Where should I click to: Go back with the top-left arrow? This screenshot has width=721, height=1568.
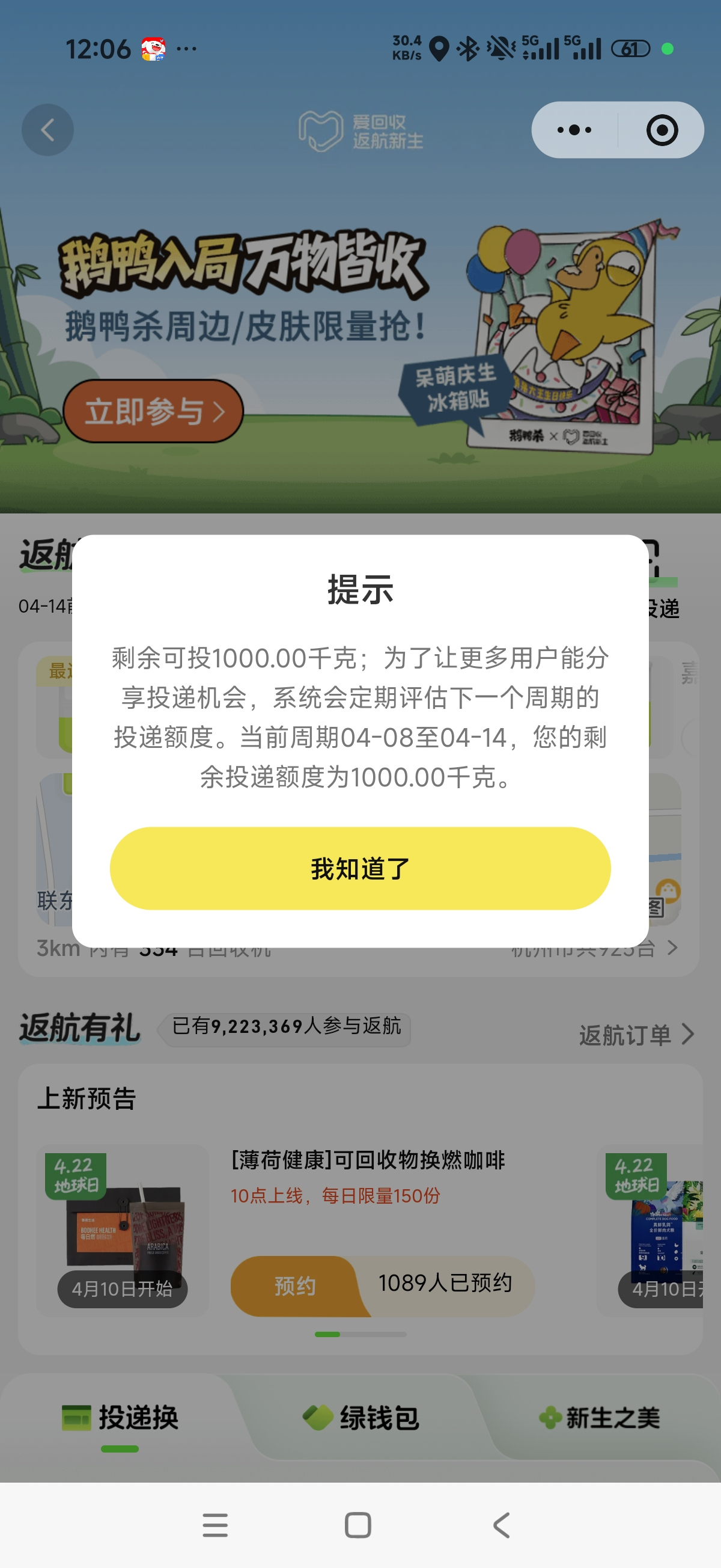point(47,130)
